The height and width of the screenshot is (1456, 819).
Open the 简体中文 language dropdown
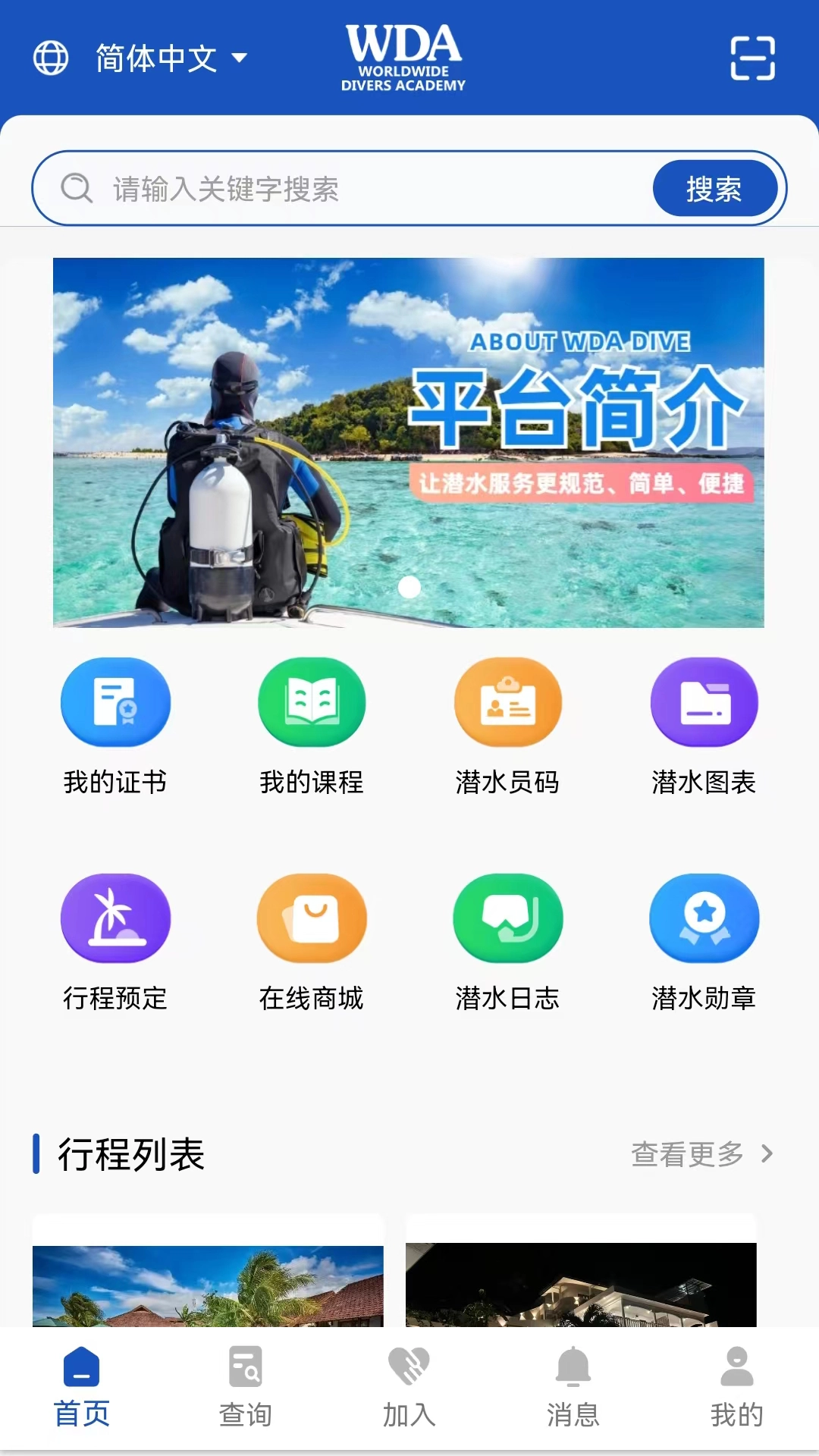tap(168, 57)
